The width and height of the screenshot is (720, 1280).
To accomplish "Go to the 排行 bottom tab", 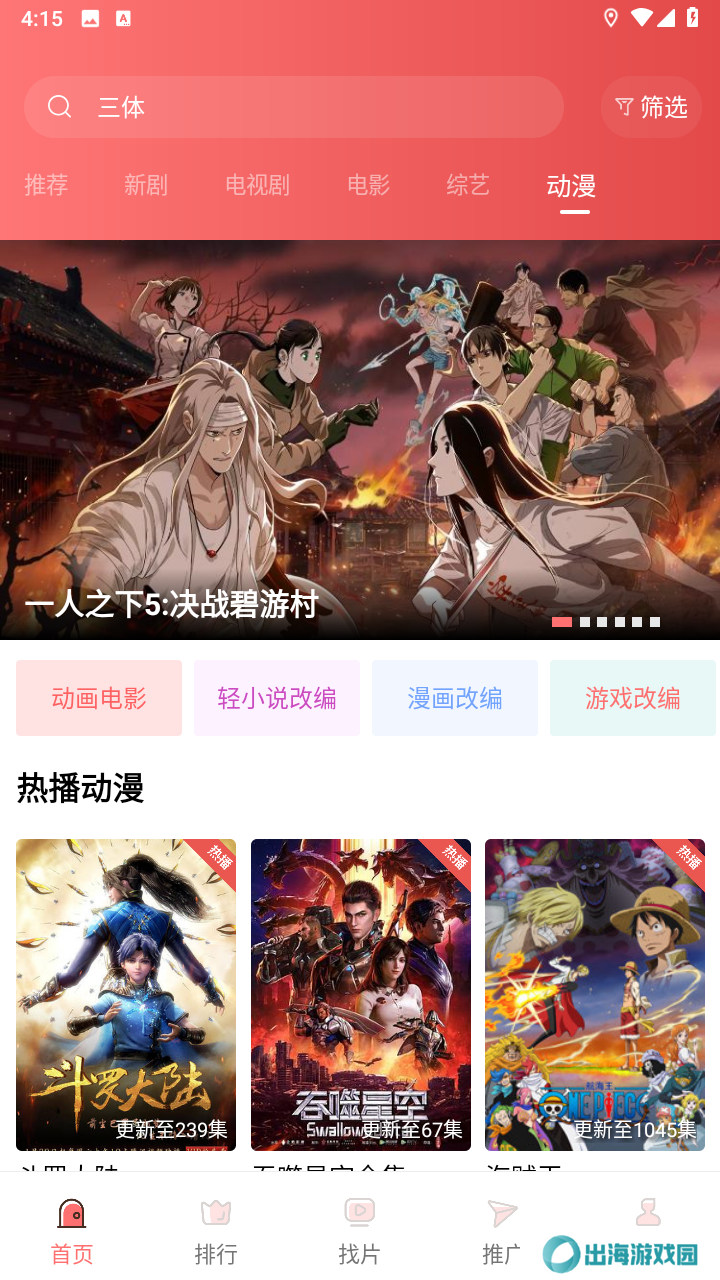I will tap(216, 1231).
